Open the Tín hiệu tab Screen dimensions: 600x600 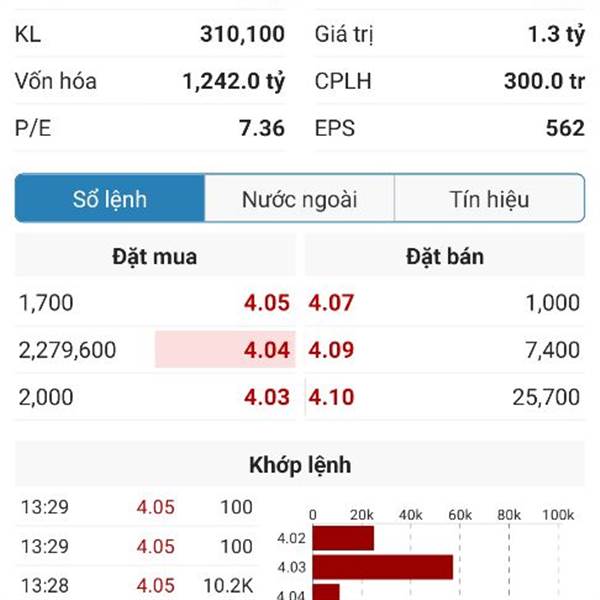pos(489,199)
